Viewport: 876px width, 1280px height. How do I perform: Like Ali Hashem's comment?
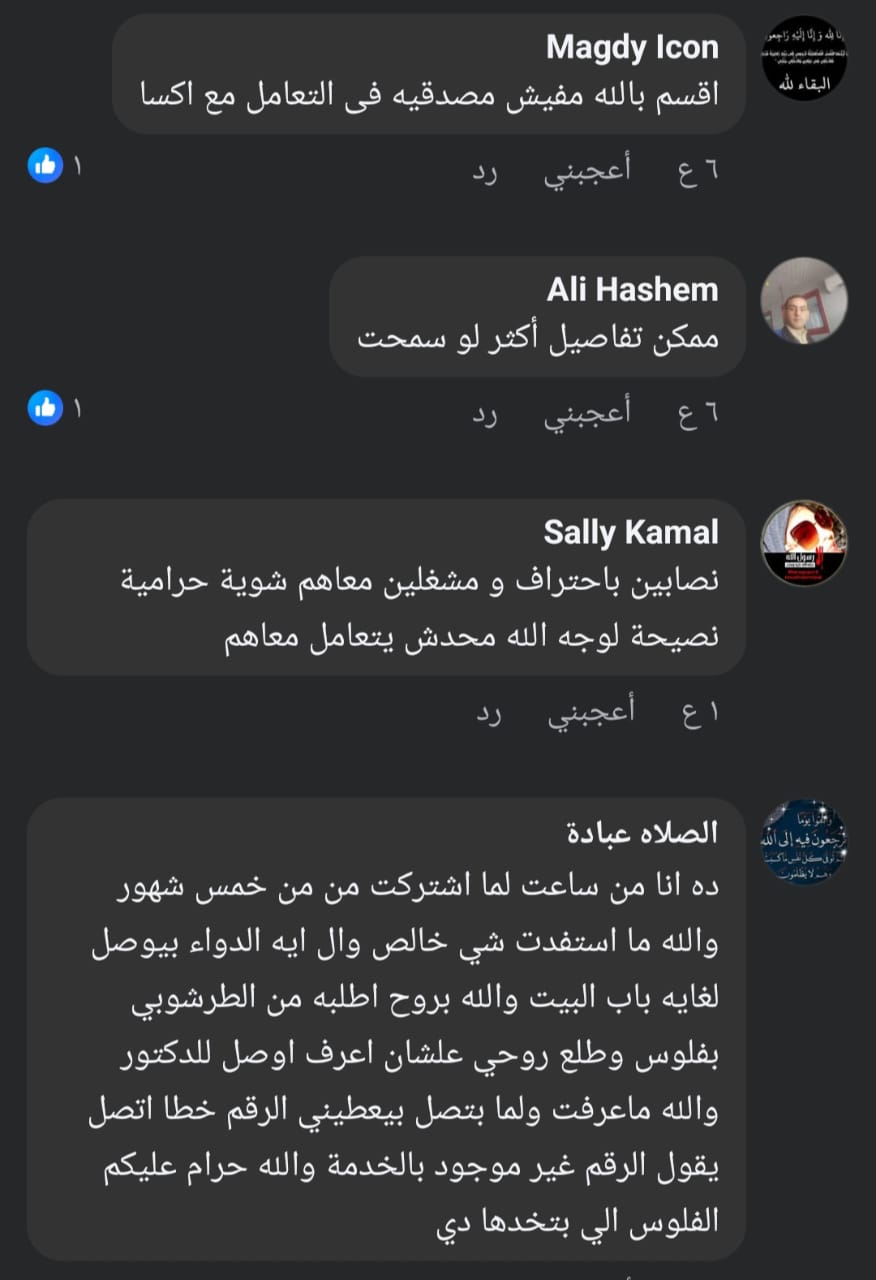(x=586, y=411)
